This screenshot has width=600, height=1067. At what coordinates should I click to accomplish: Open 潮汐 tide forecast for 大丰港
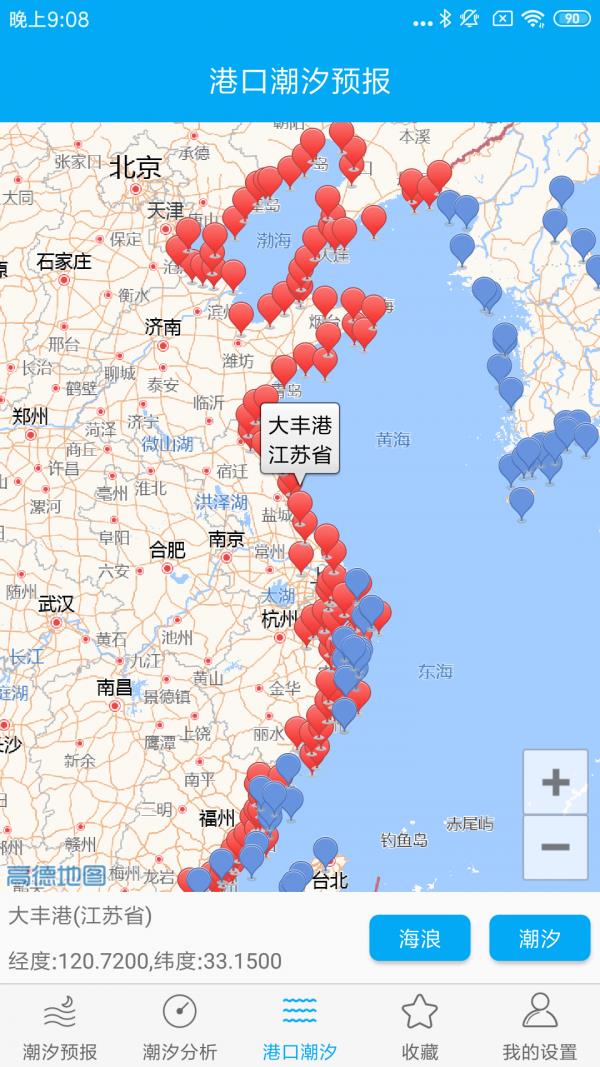tap(540, 938)
